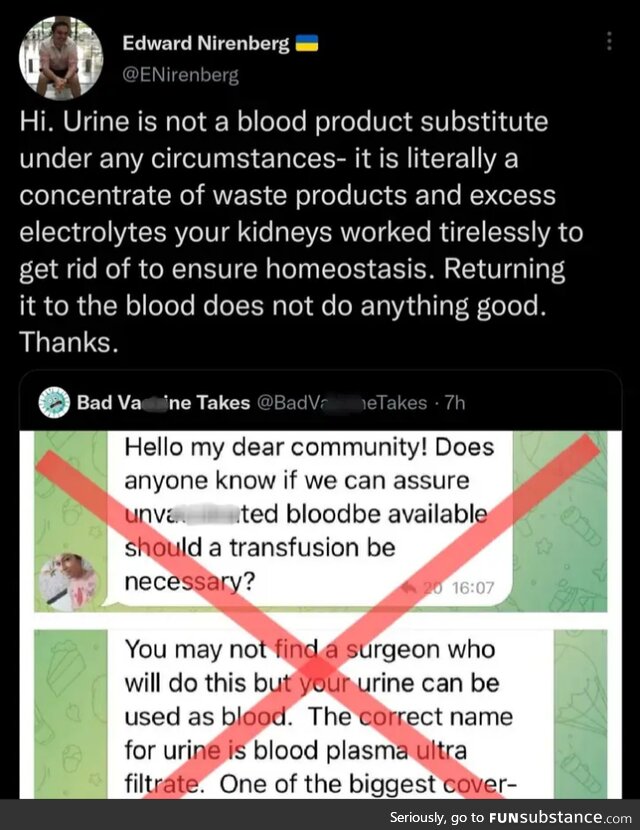Open the tweet's overflow menu

(x=610, y=42)
